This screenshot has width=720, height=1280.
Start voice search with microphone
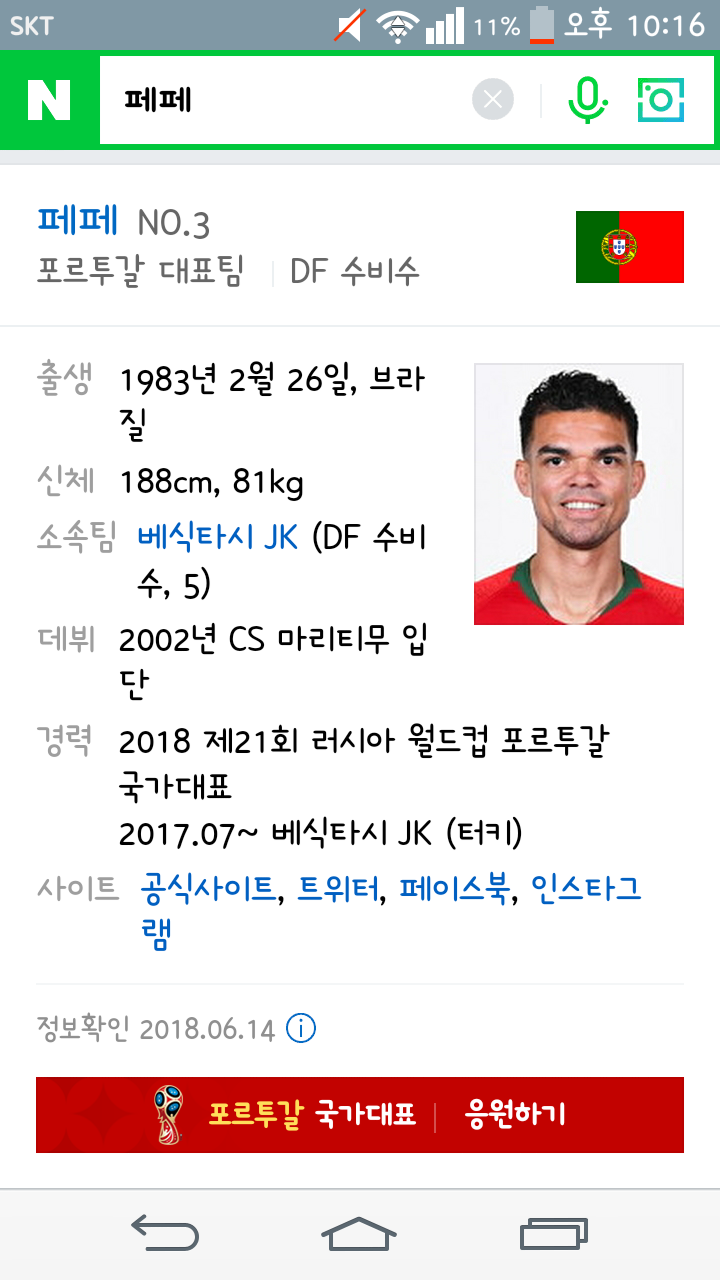point(588,100)
